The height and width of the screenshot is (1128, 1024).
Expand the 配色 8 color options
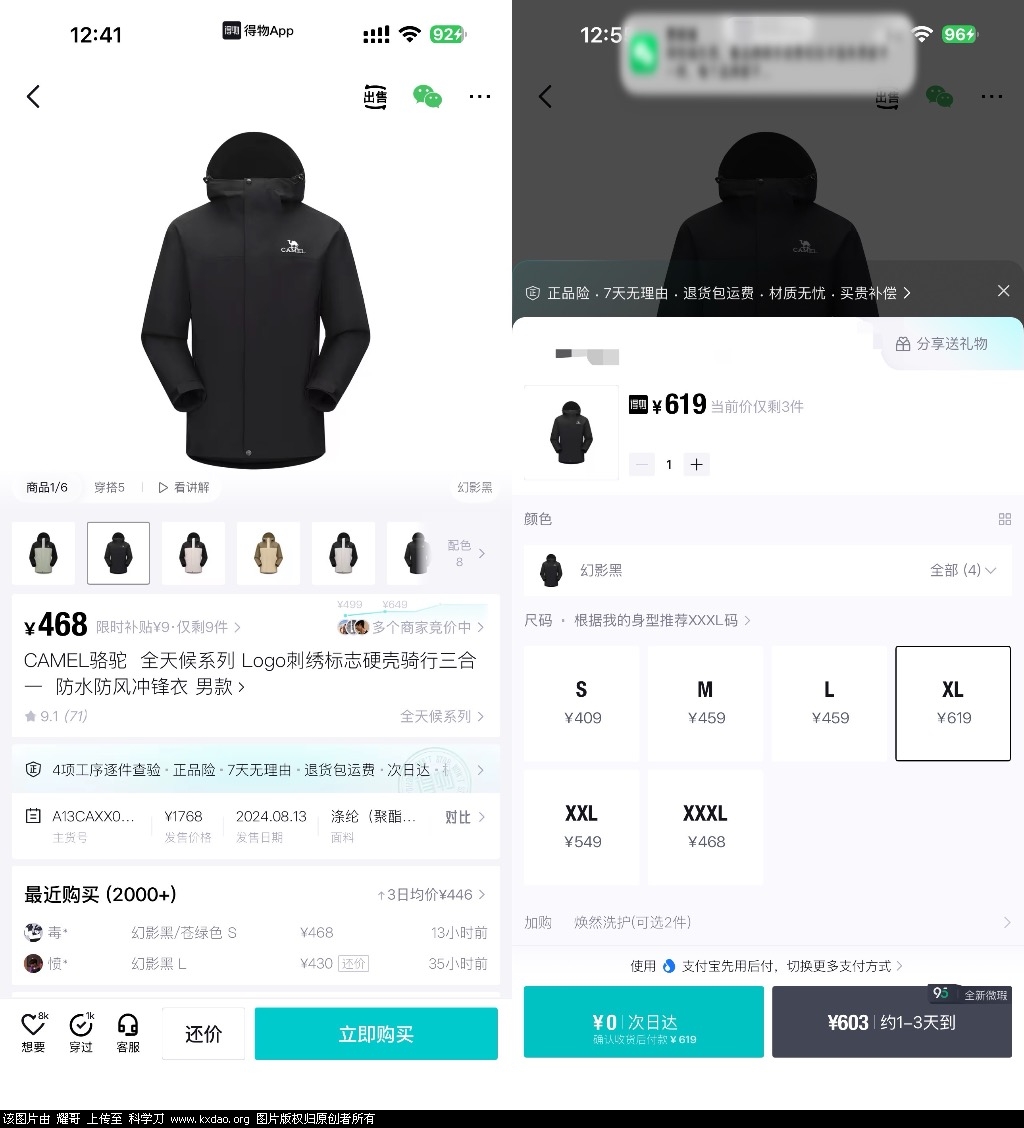coord(465,553)
